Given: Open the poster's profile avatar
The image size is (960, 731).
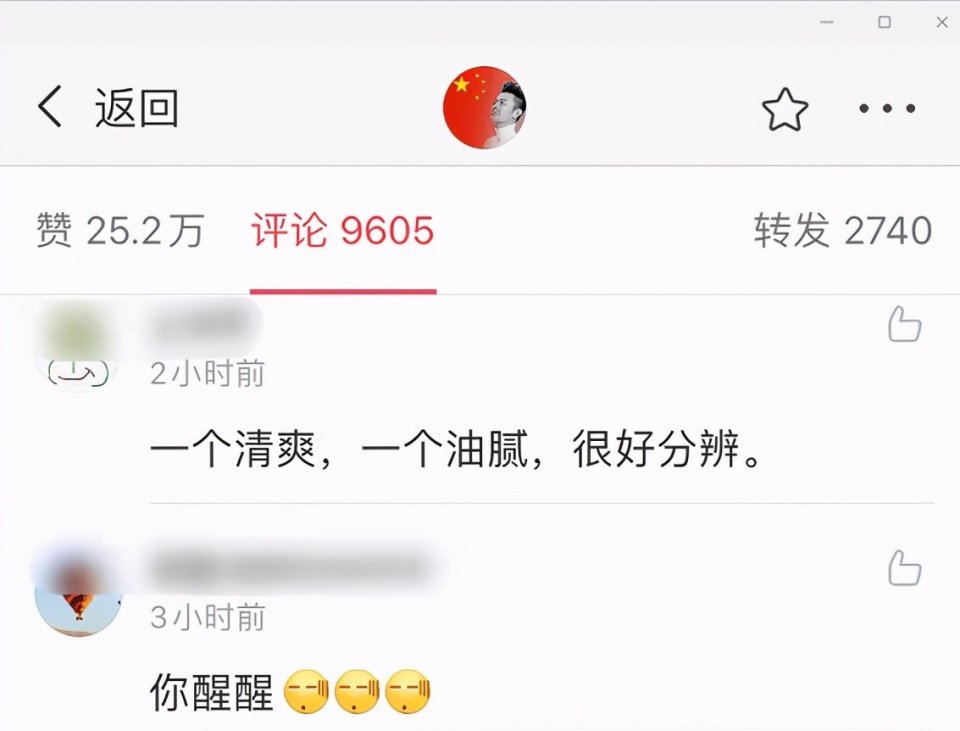Looking at the screenshot, I should (x=485, y=108).
